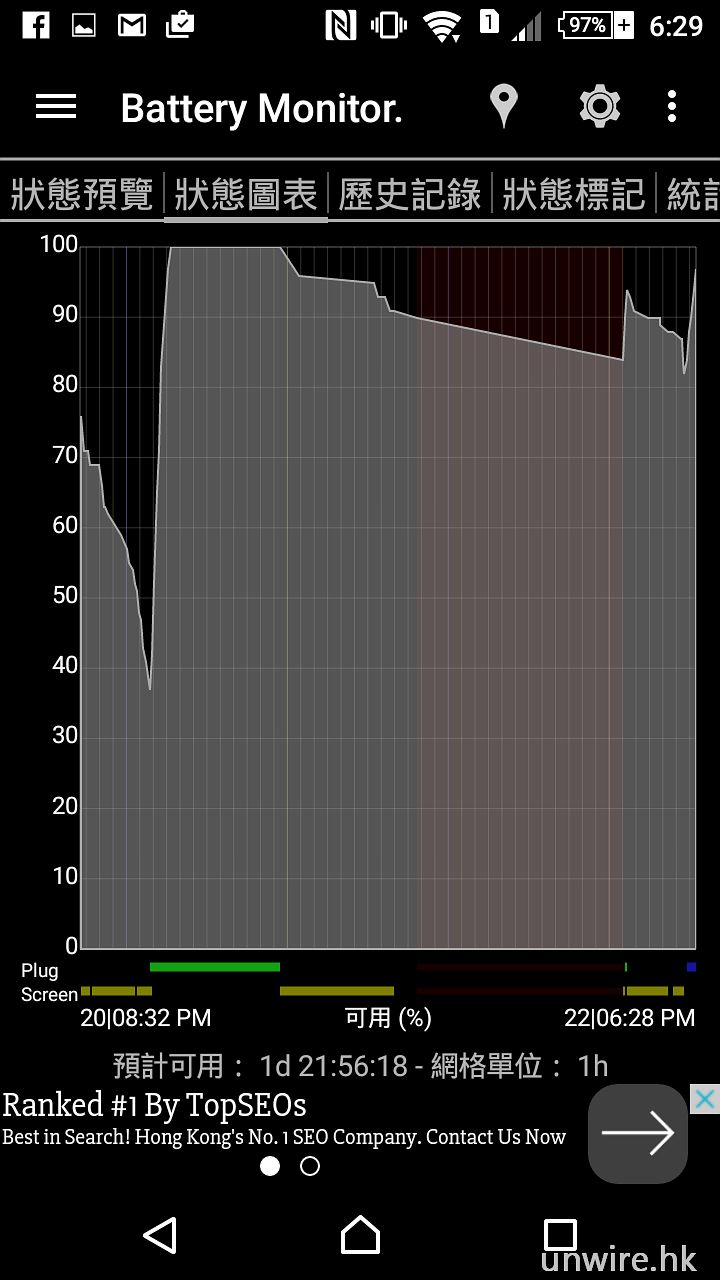Go to the 狀態標記 tab

[574, 194]
